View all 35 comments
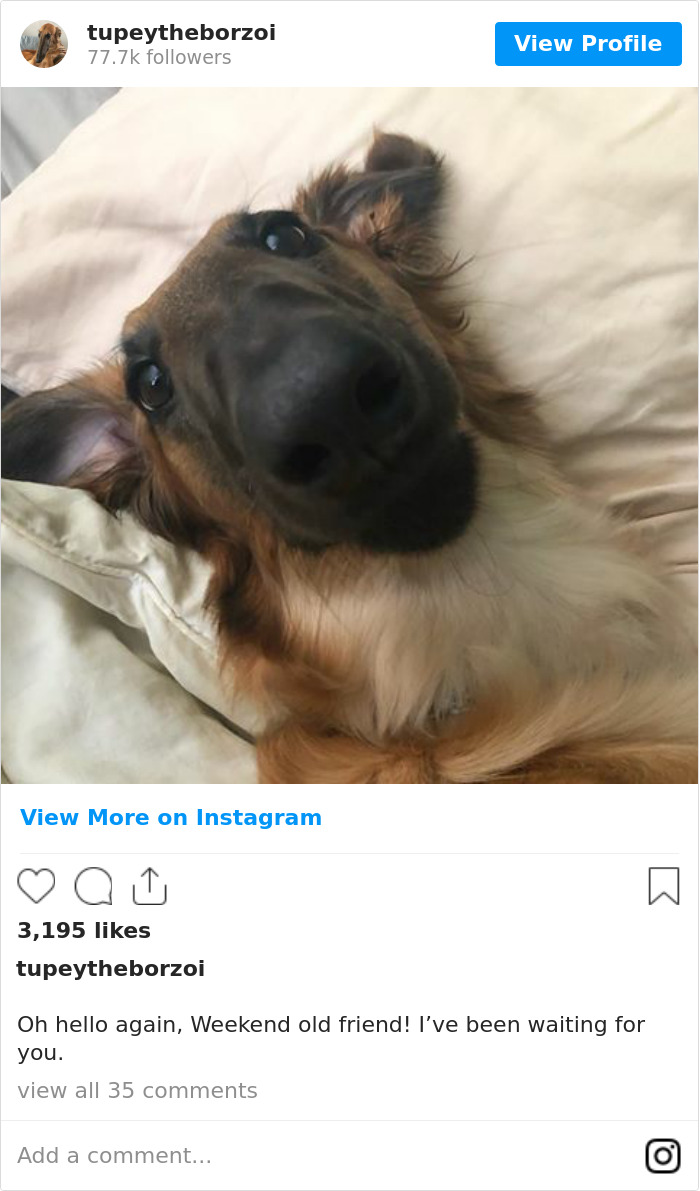Screen dimensions: 700x1191 pyautogui.click(x=137, y=1090)
